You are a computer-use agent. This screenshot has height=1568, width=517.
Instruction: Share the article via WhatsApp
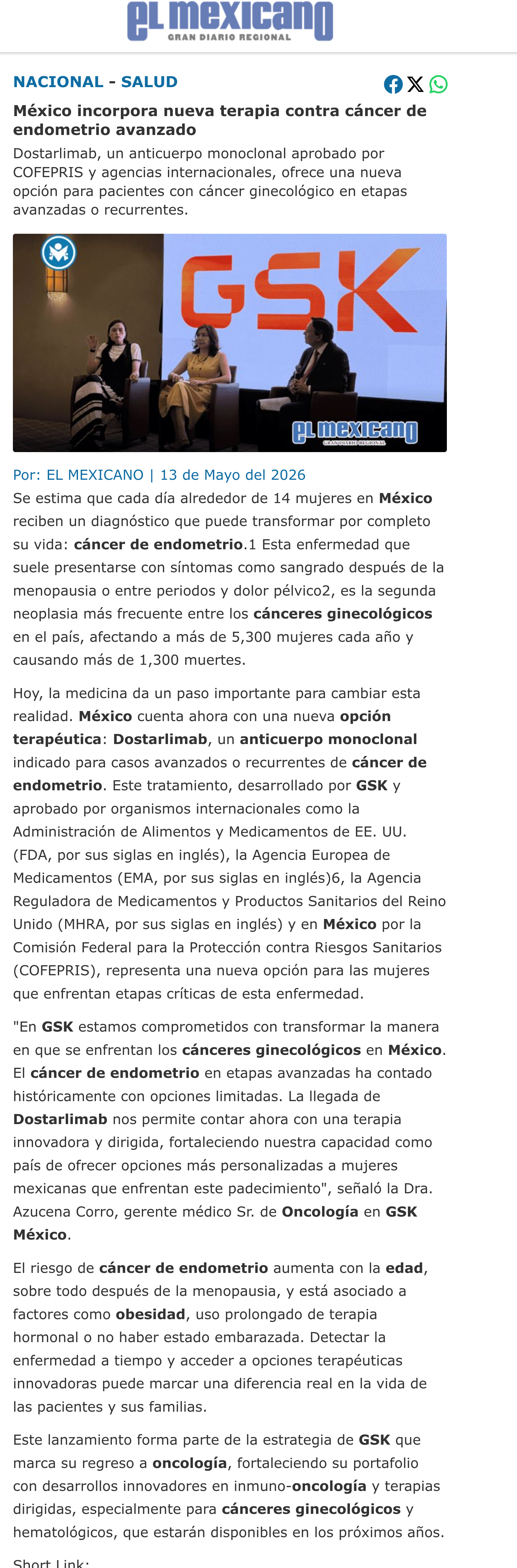click(438, 84)
